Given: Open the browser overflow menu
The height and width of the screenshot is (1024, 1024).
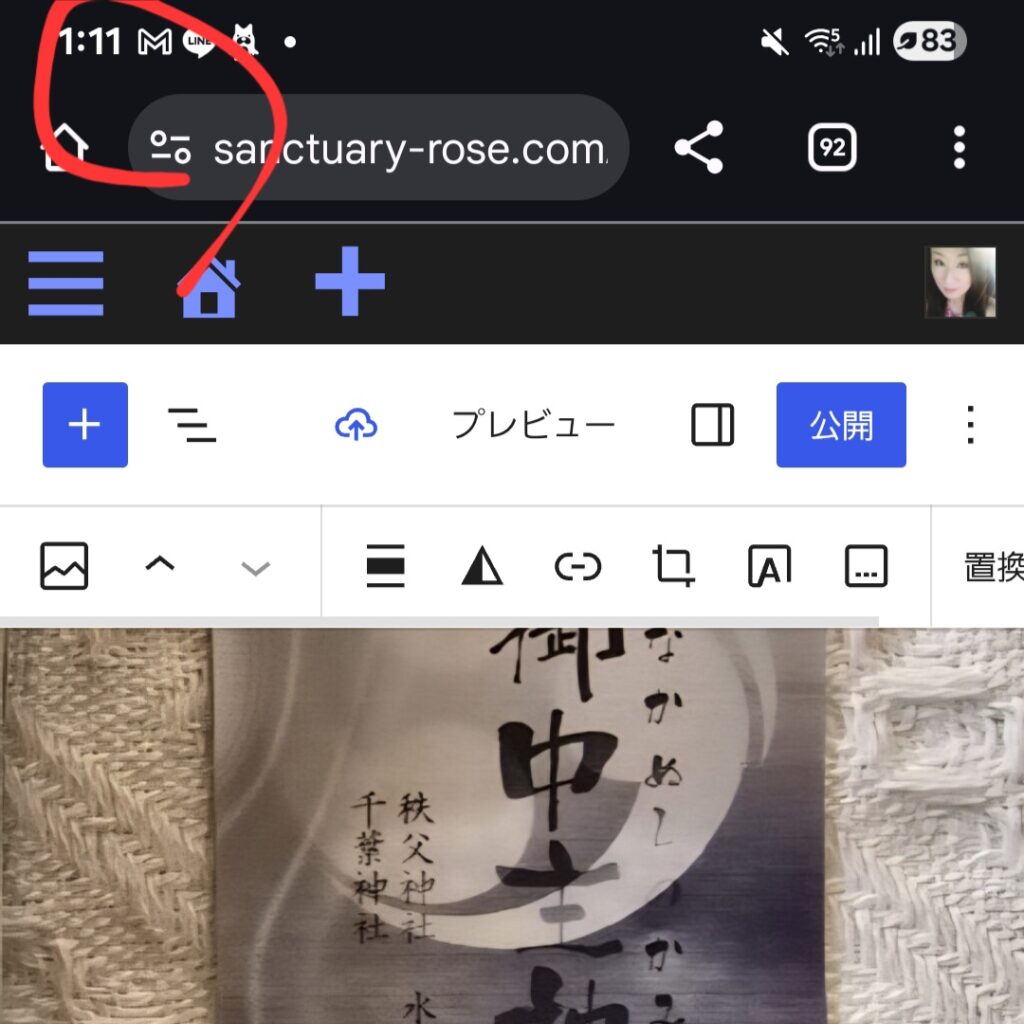Looking at the screenshot, I should tap(959, 148).
